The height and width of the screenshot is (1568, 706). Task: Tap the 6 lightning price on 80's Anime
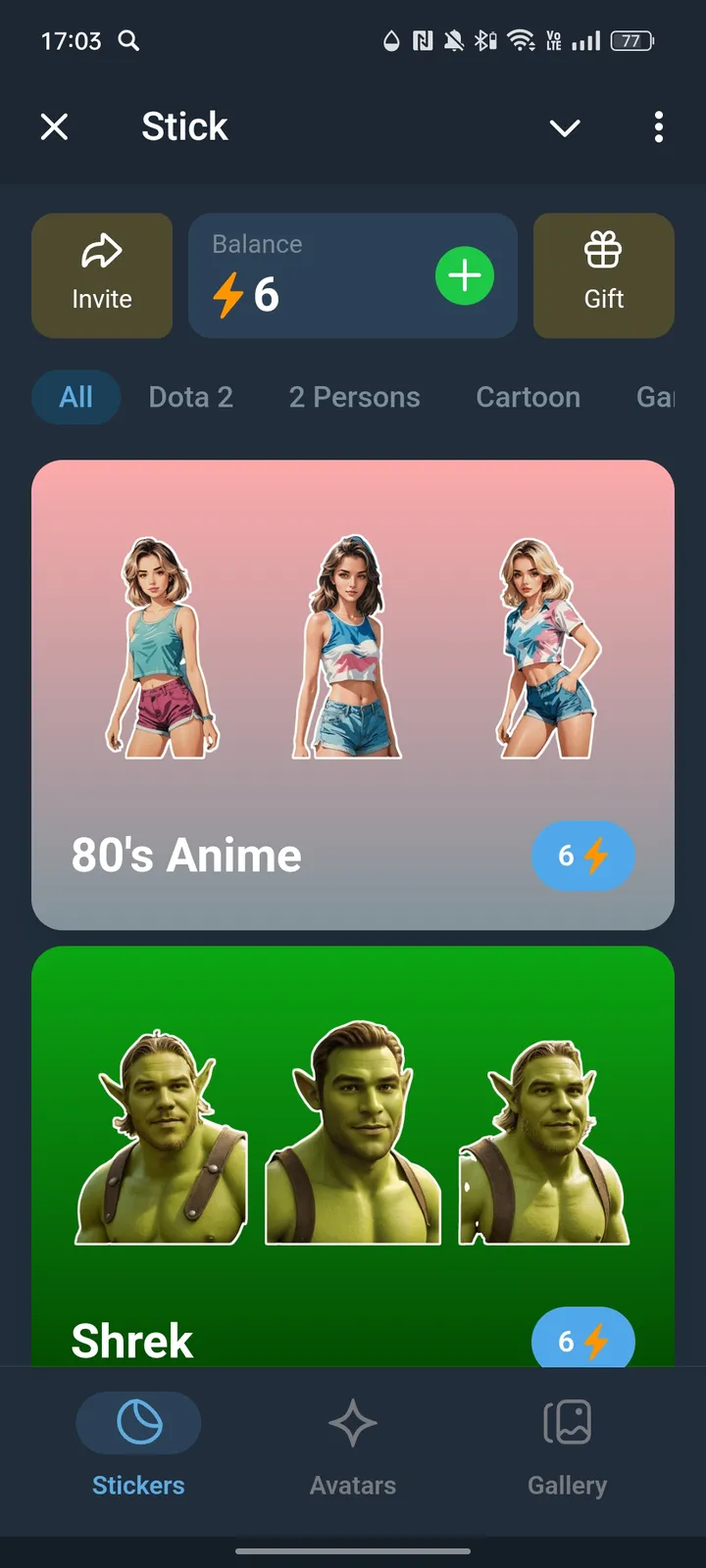pyautogui.click(x=582, y=856)
